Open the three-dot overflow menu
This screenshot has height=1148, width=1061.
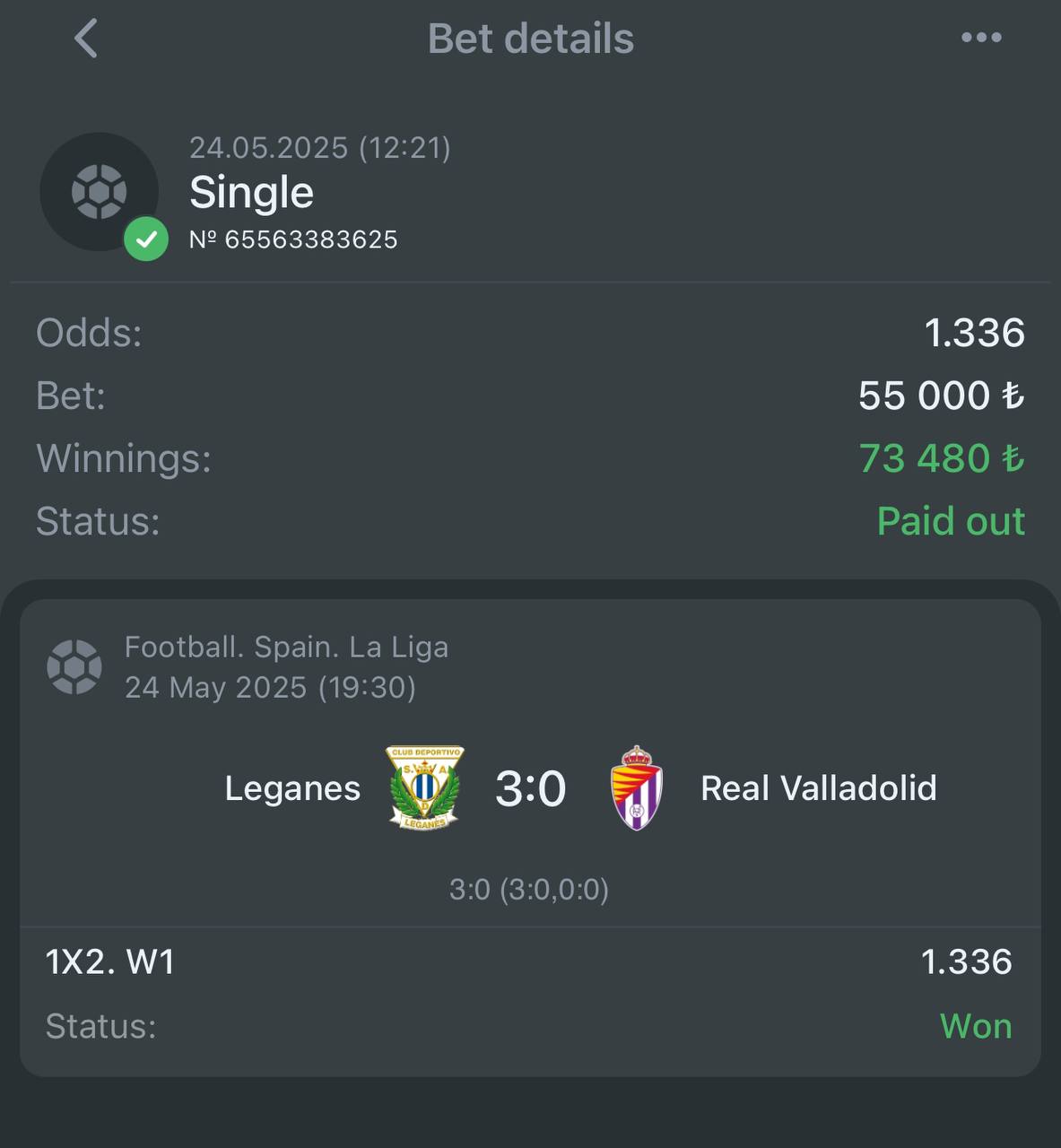point(980,38)
